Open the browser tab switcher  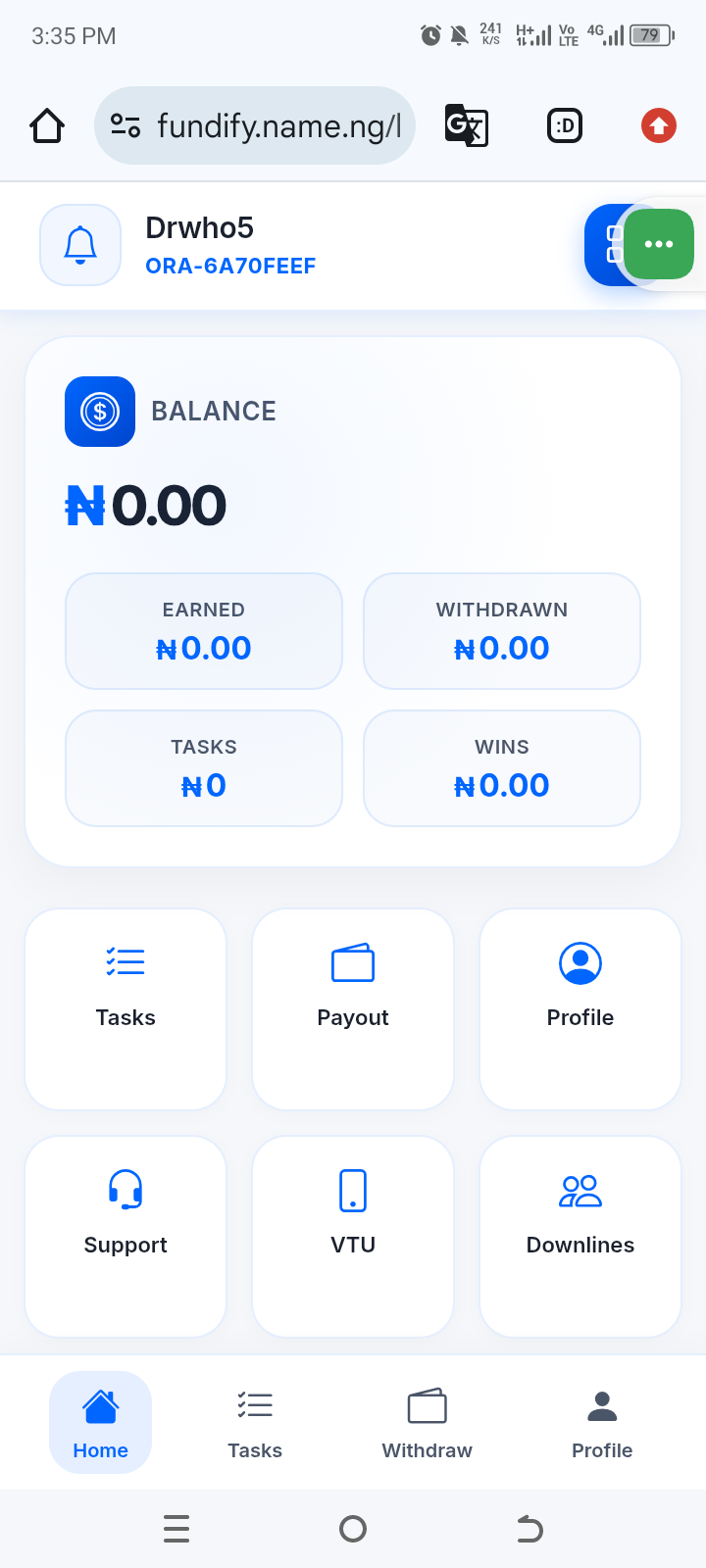[x=565, y=125]
